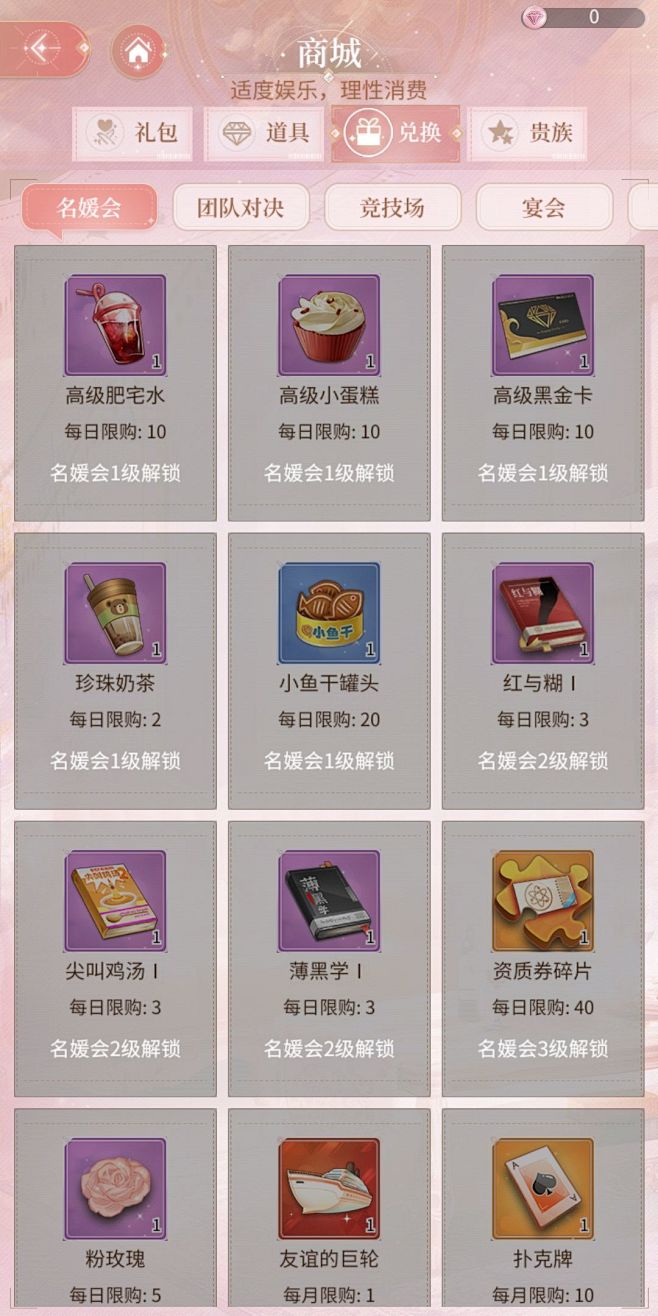
Task: Open the 珍珠奶茶 item
Action: click(x=115, y=671)
